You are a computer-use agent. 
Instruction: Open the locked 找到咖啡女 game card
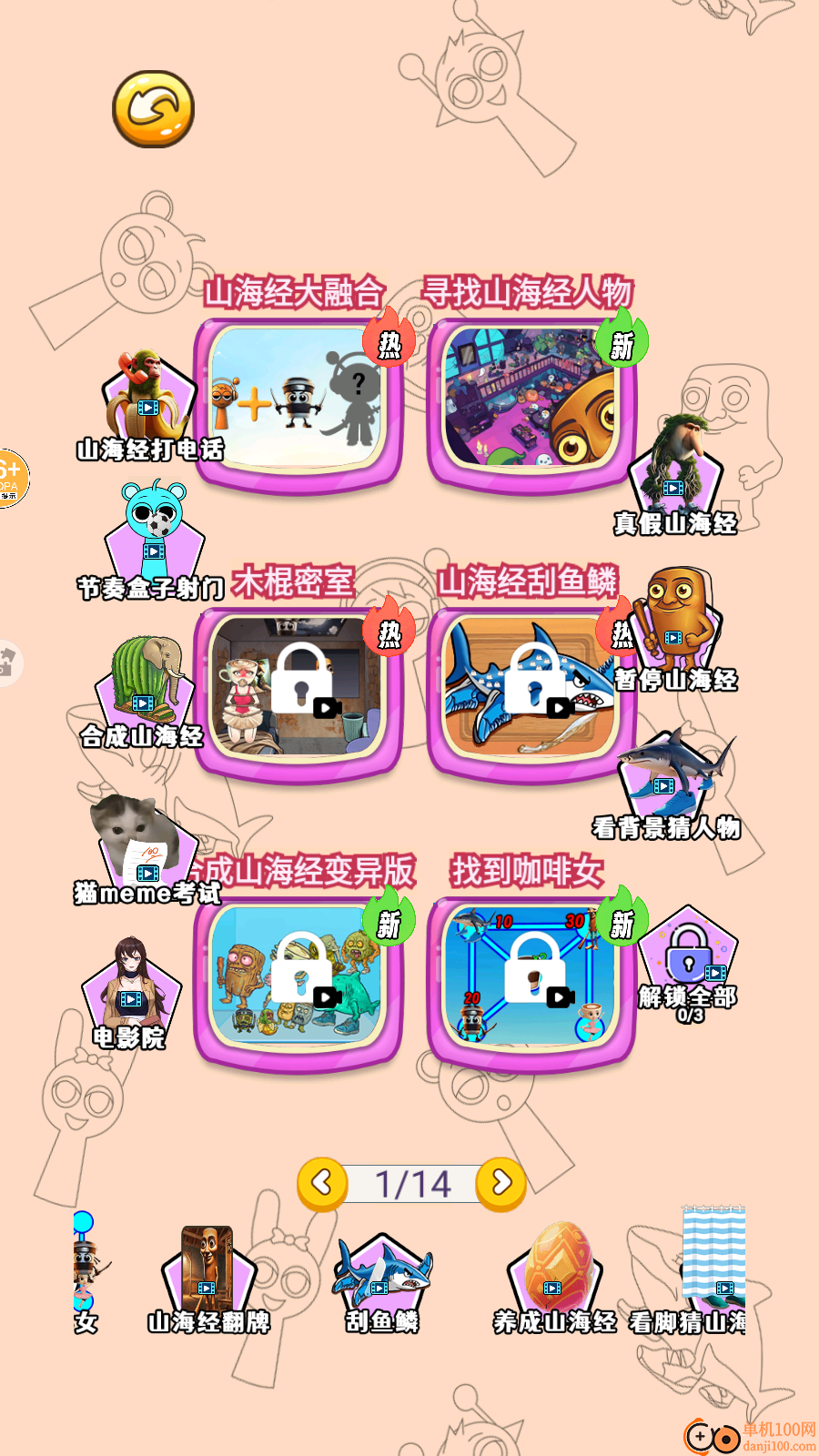530,976
